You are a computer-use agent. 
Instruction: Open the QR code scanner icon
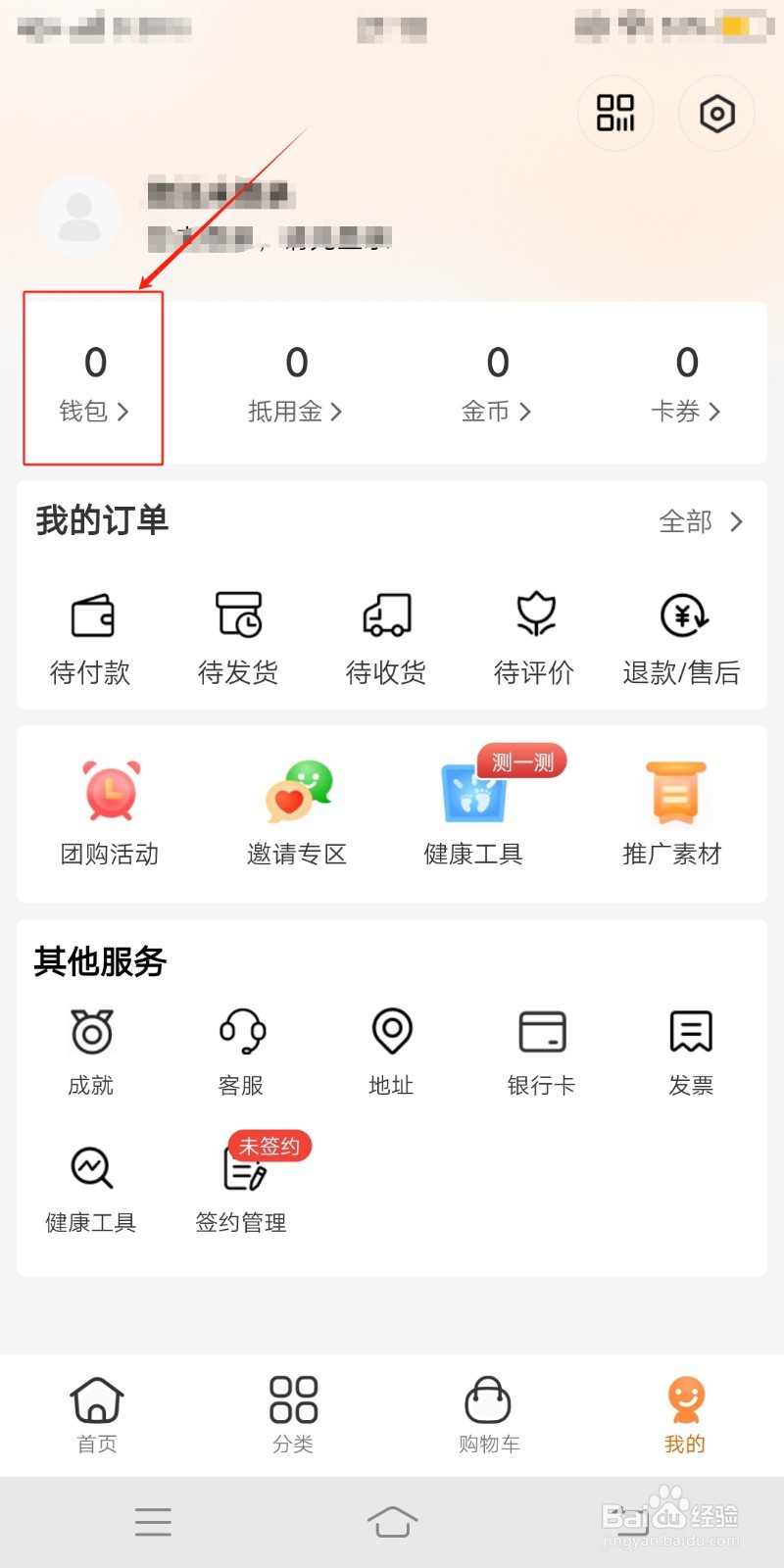[615, 114]
